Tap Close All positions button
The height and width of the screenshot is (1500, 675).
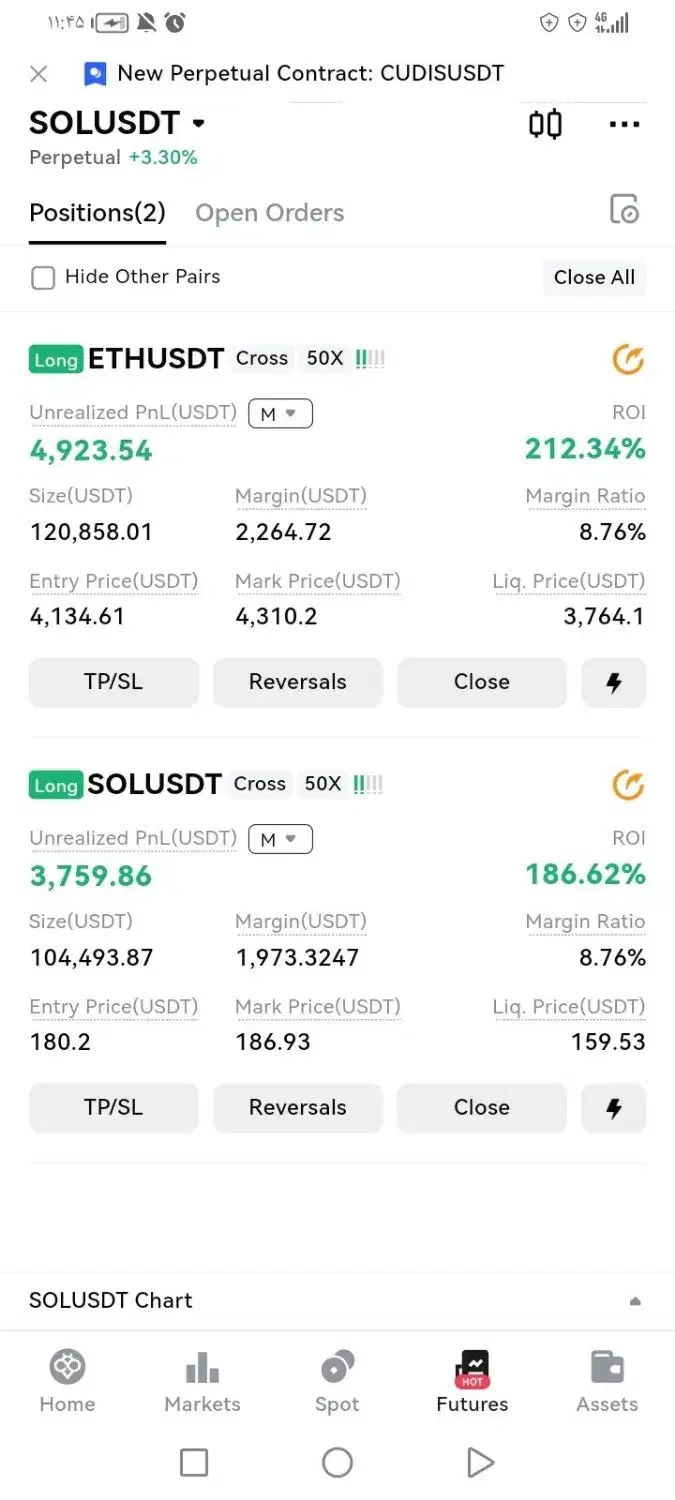coord(594,278)
